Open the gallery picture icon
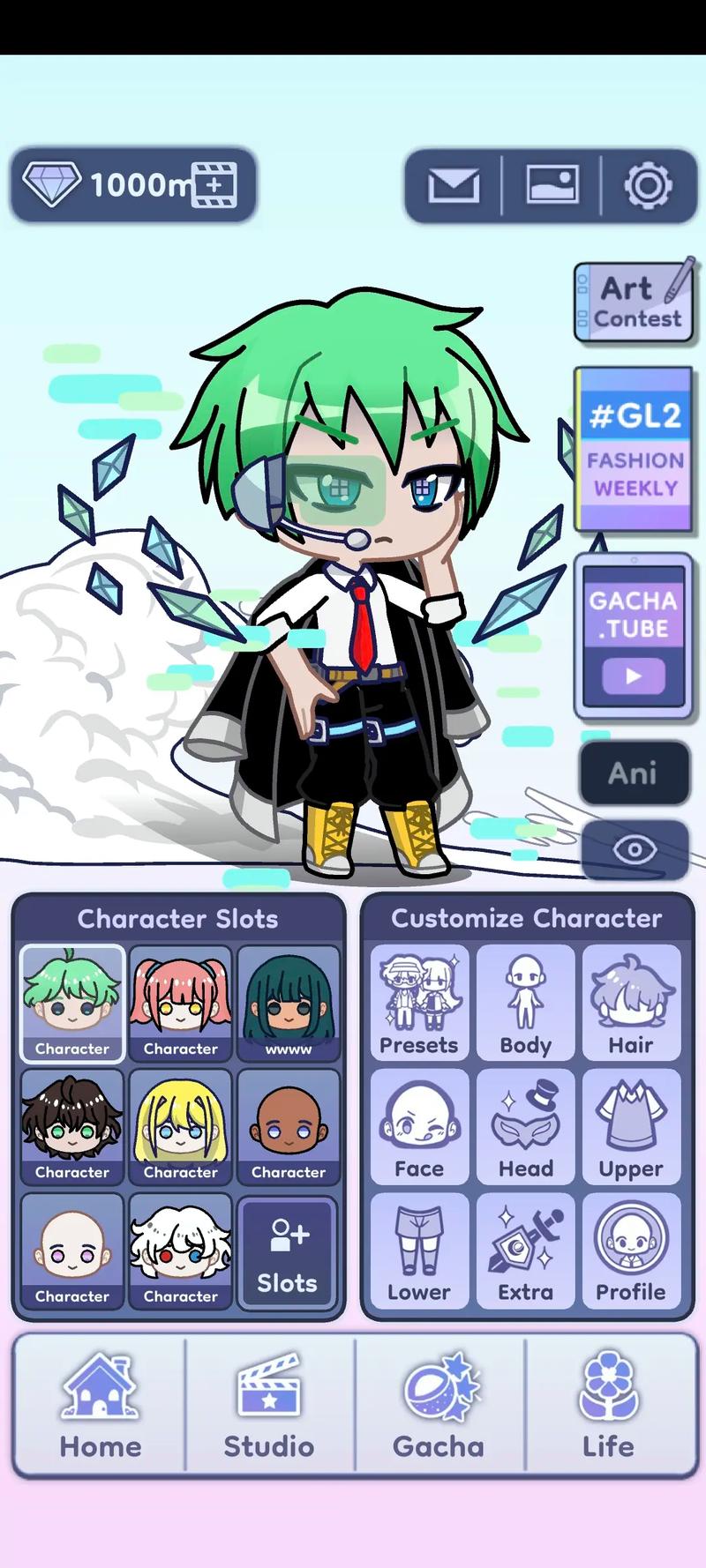Image resolution: width=706 pixels, height=1568 pixels. (x=552, y=185)
